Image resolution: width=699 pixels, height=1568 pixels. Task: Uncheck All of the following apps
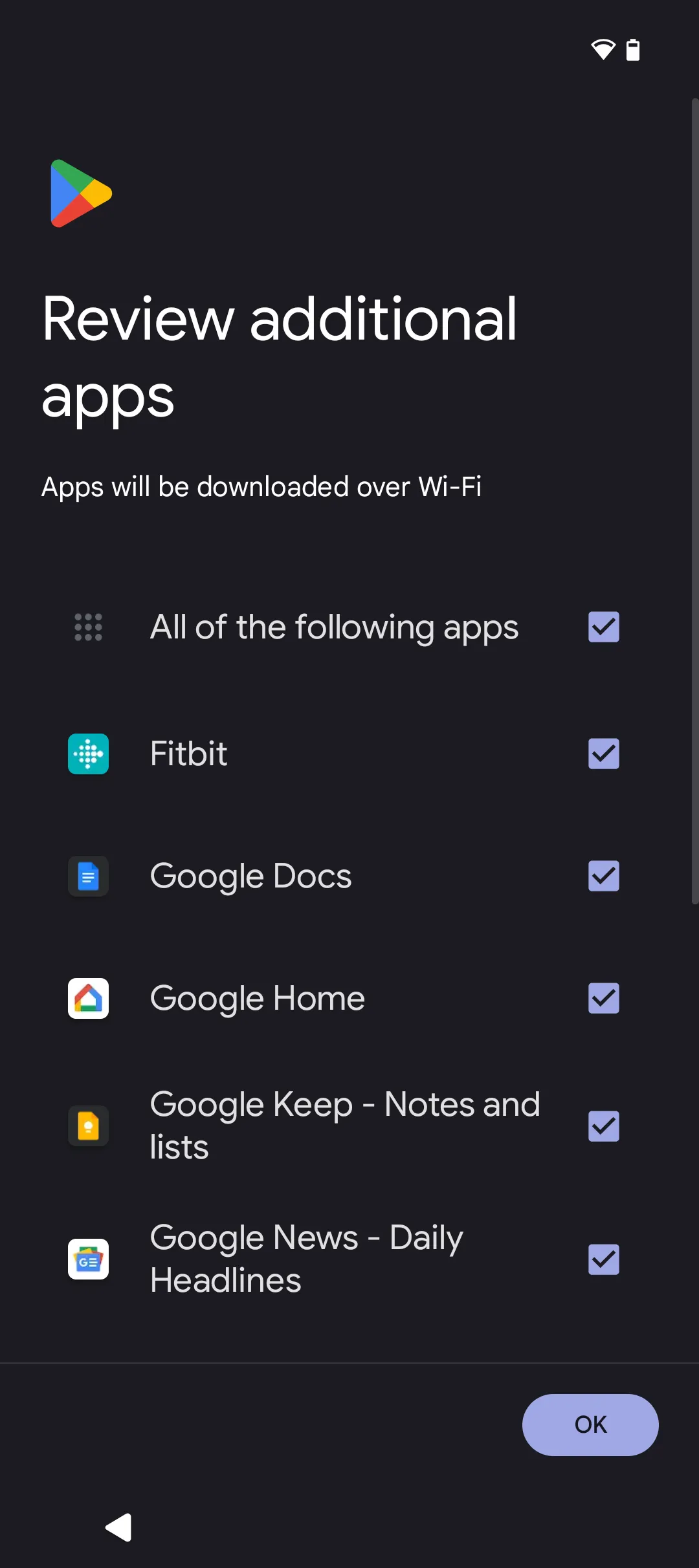(x=603, y=627)
